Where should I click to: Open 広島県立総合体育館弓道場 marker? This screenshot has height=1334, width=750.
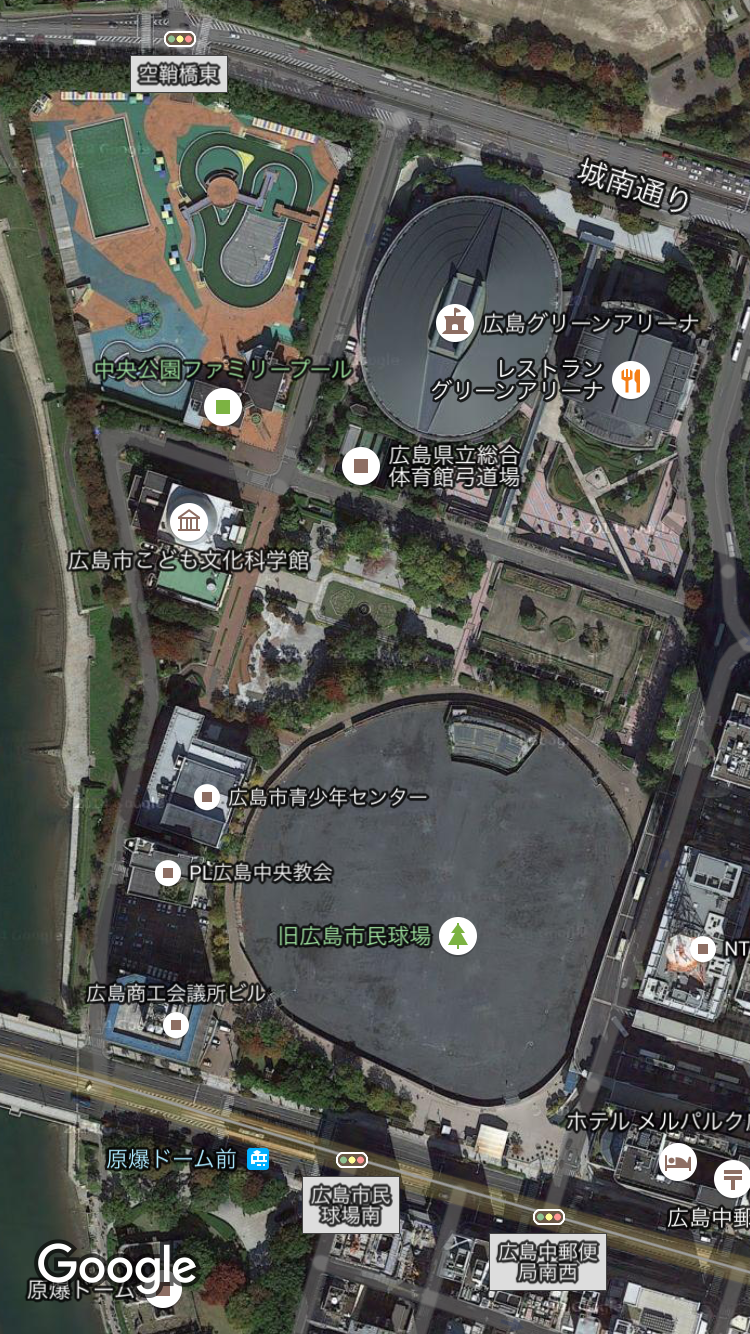(x=361, y=465)
